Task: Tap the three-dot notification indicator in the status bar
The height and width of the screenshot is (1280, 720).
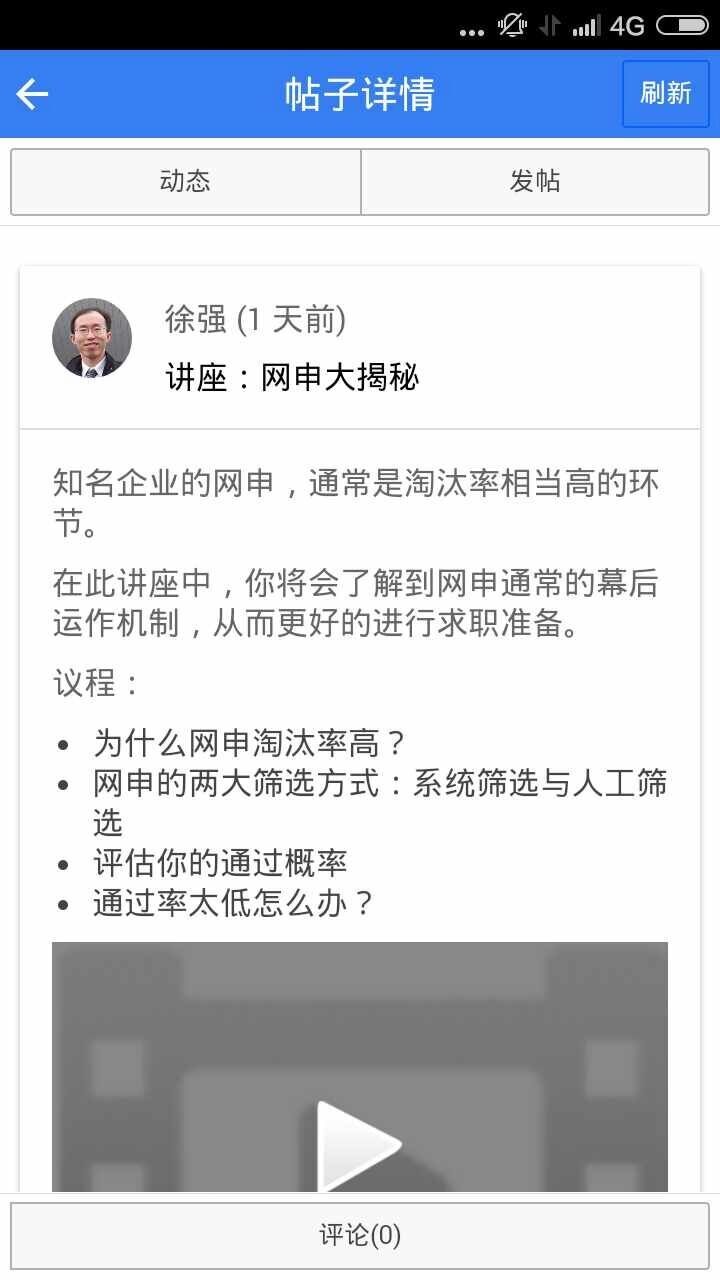Action: (470, 30)
